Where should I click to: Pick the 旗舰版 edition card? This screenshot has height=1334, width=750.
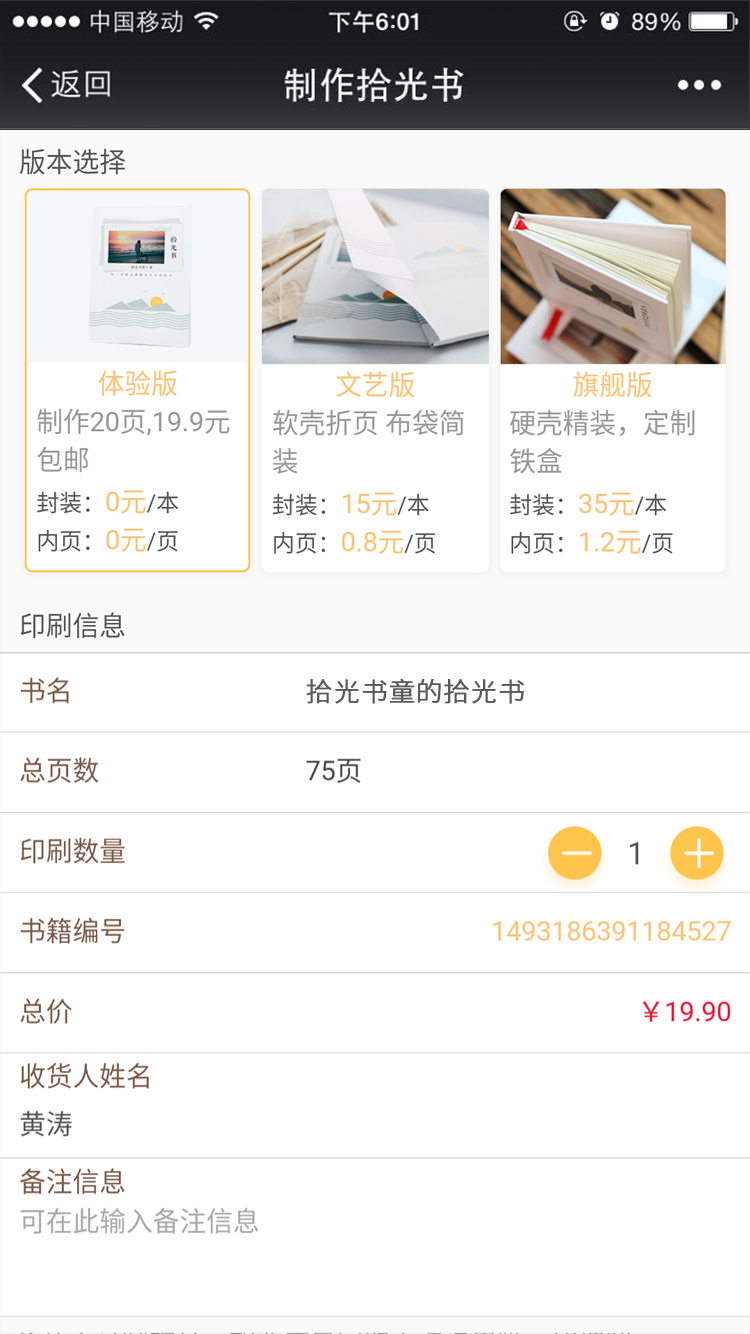pyautogui.click(x=612, y=380)
